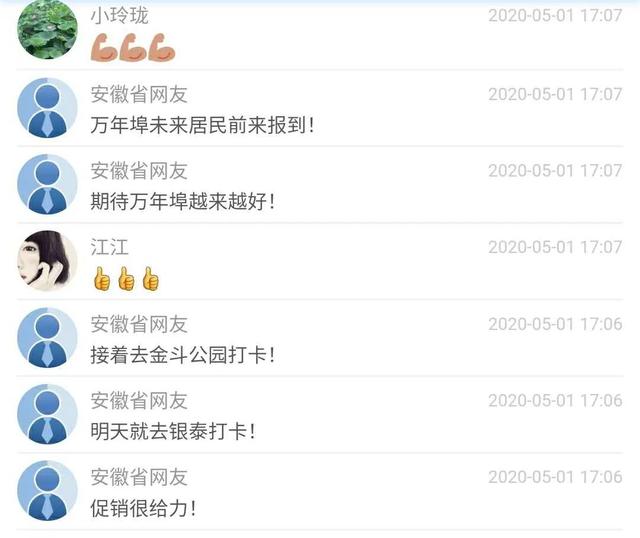
Task: Select the comment 期待万年埠越来越好
Action: coord(183,202)
